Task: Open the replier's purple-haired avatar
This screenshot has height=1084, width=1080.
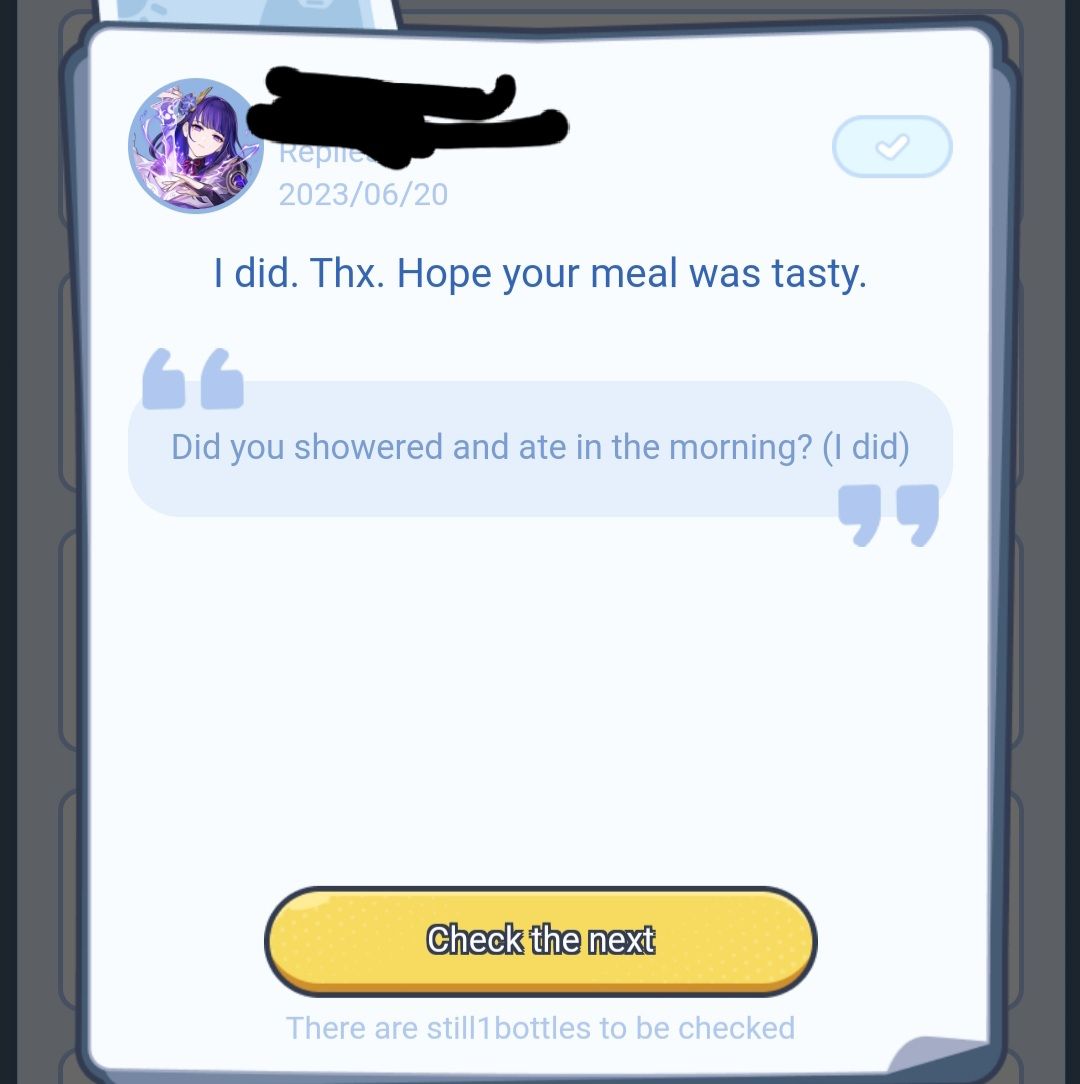Action: coord(196,146)
